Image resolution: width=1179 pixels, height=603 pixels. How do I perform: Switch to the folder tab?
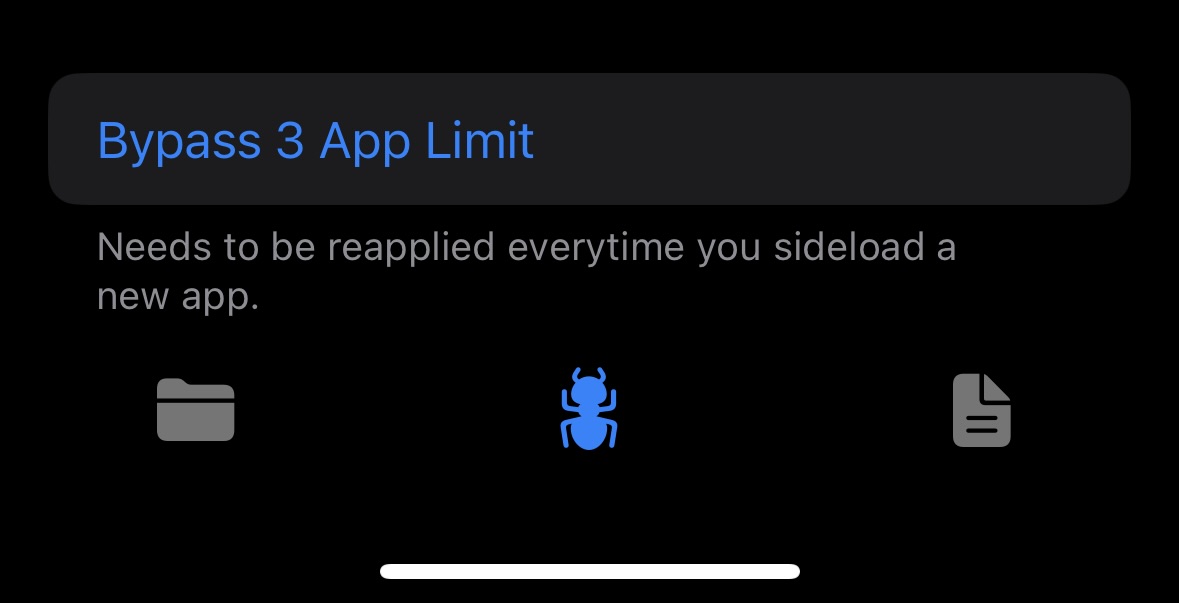[x=196, y=410]
